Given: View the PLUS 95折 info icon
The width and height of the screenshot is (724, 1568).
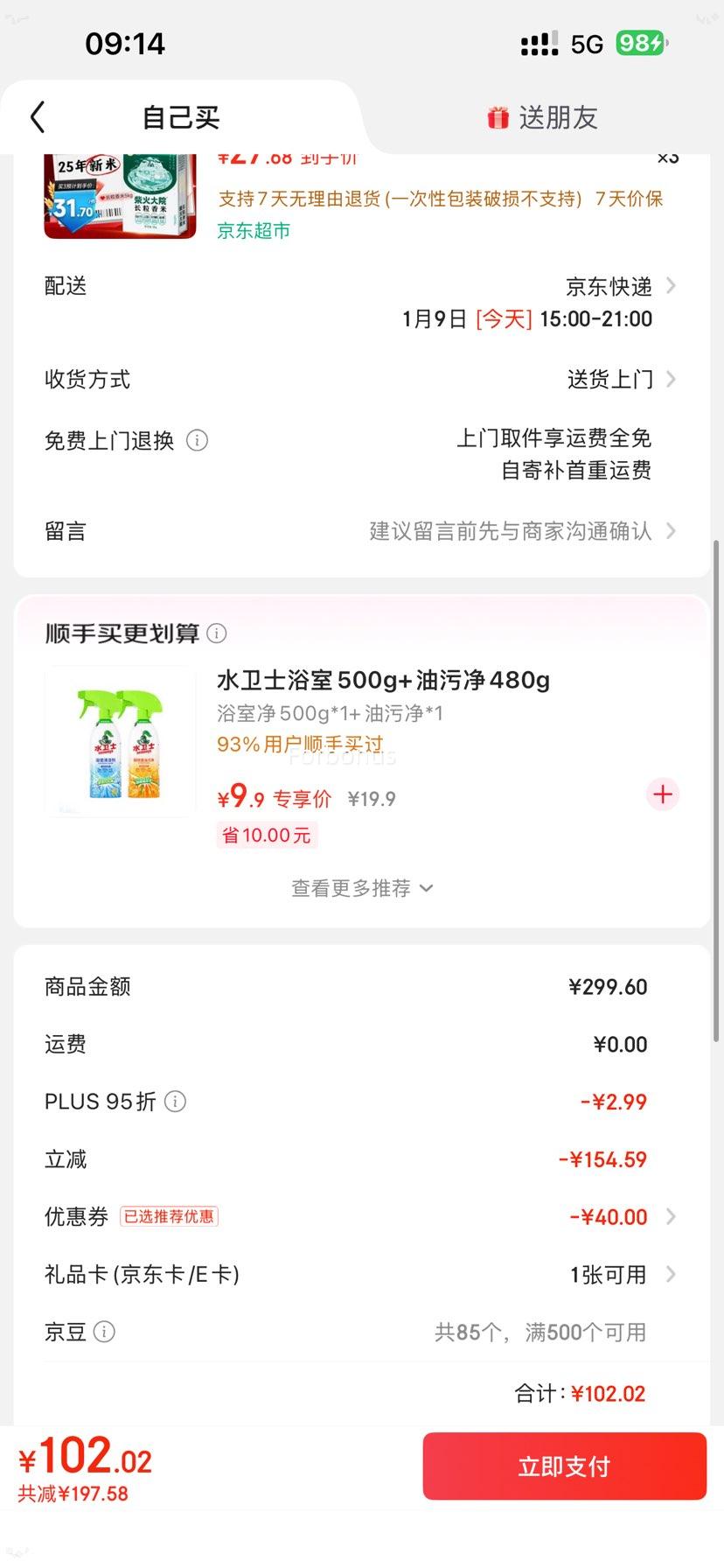Looking at the screenshot, I should (x=176, y=1102).
